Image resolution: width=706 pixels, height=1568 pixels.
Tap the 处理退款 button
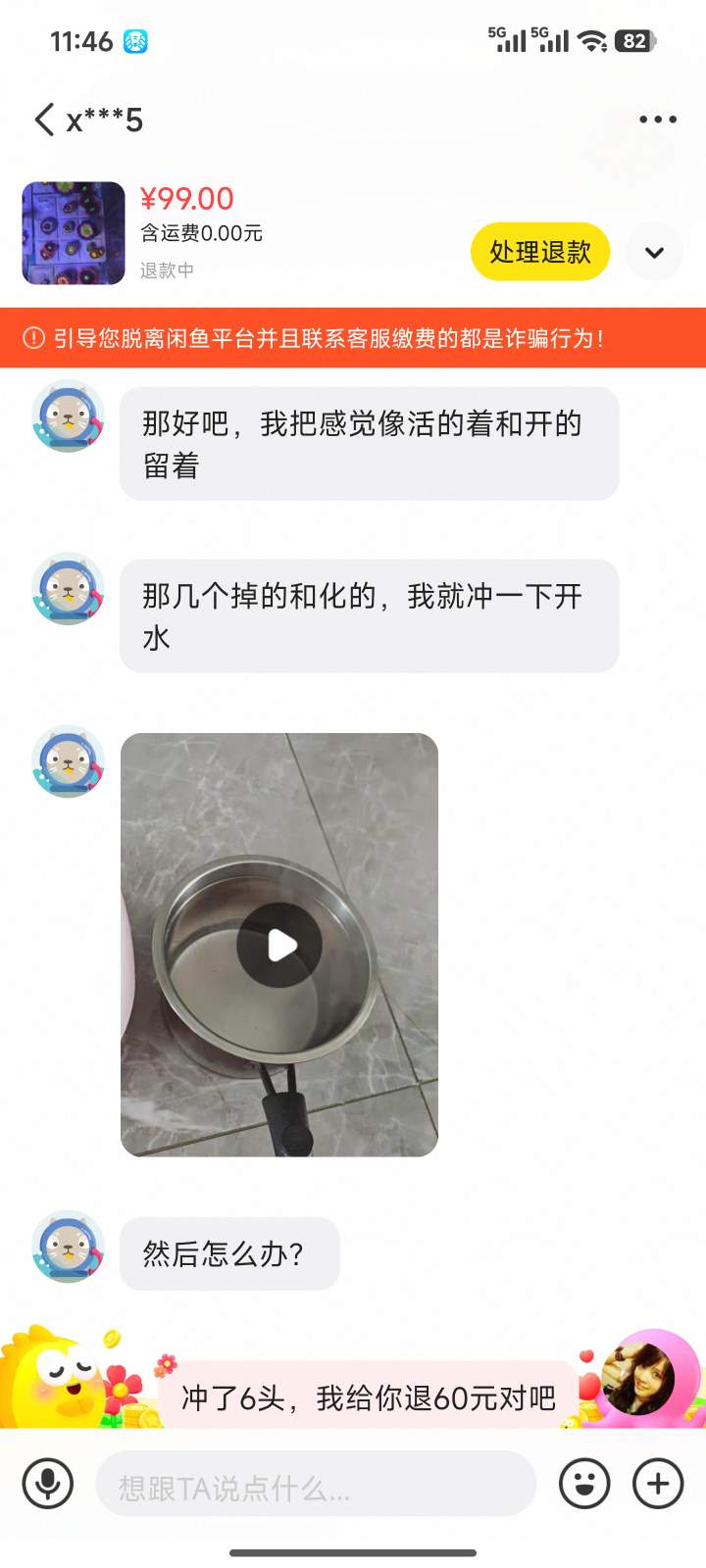click(x=540, y=252)
